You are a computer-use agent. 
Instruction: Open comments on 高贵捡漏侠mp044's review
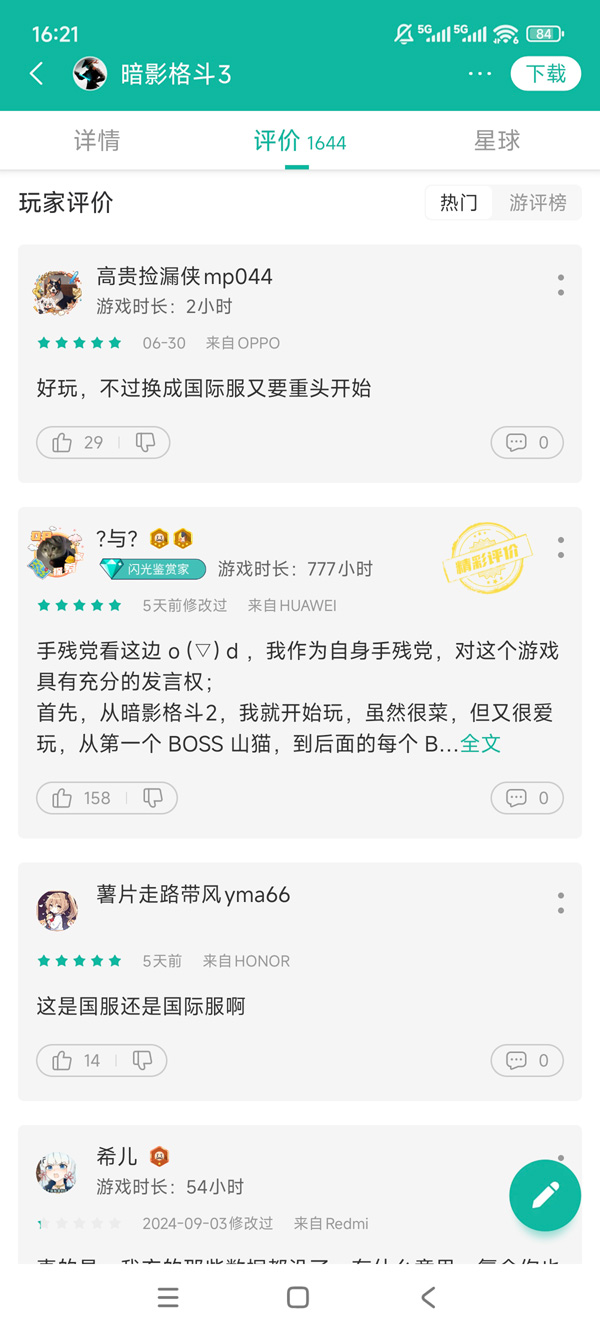(x=527, y=442)
